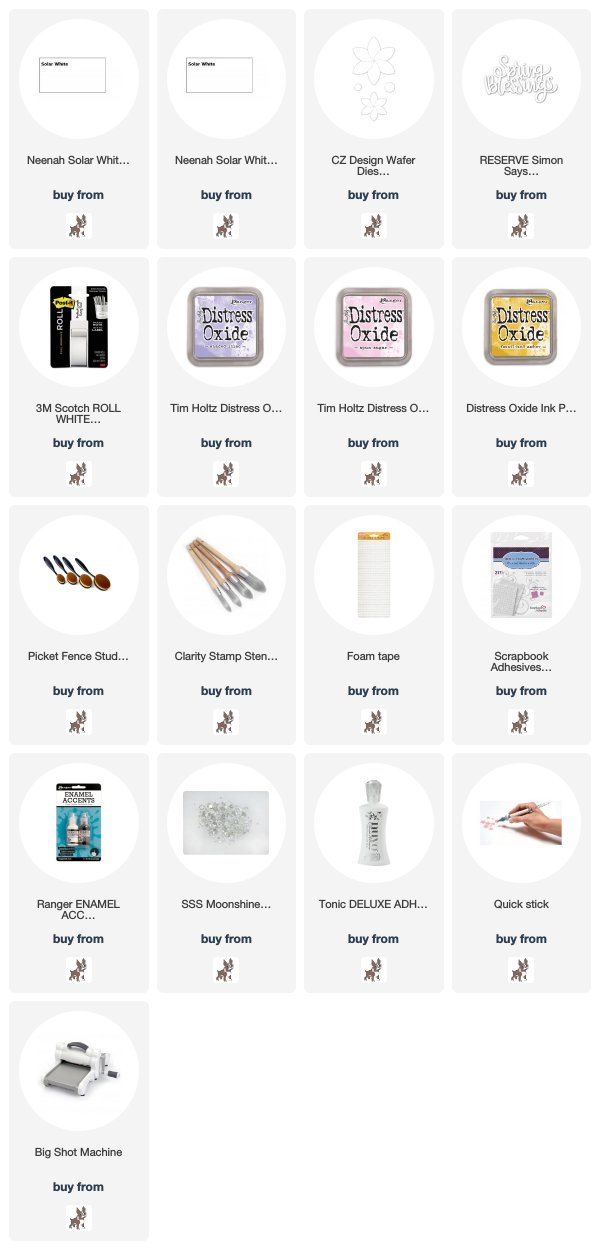View the Clarity Stamp Stencil brushes

tap(226, 625)
